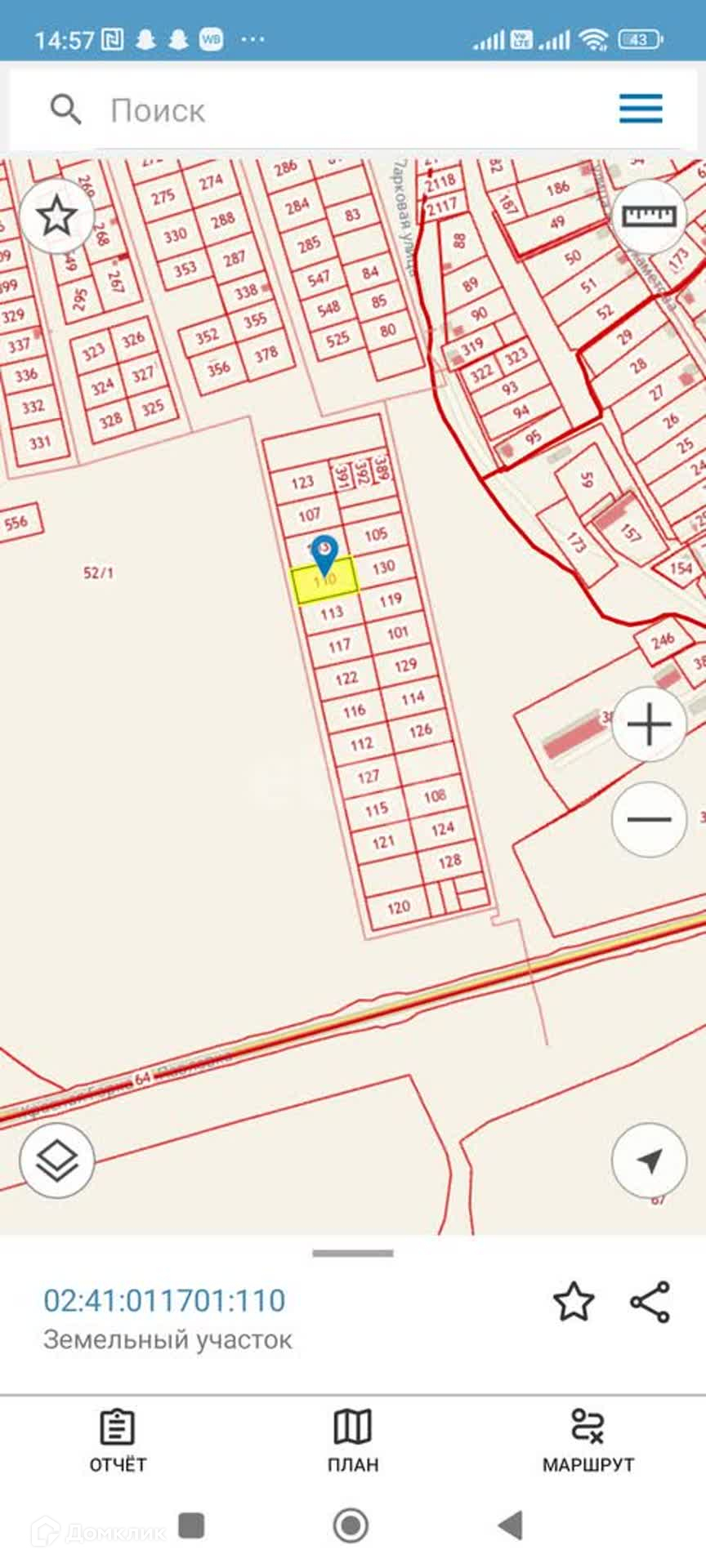Center map on my location
706x1568 pixels.
point(650,1160)
